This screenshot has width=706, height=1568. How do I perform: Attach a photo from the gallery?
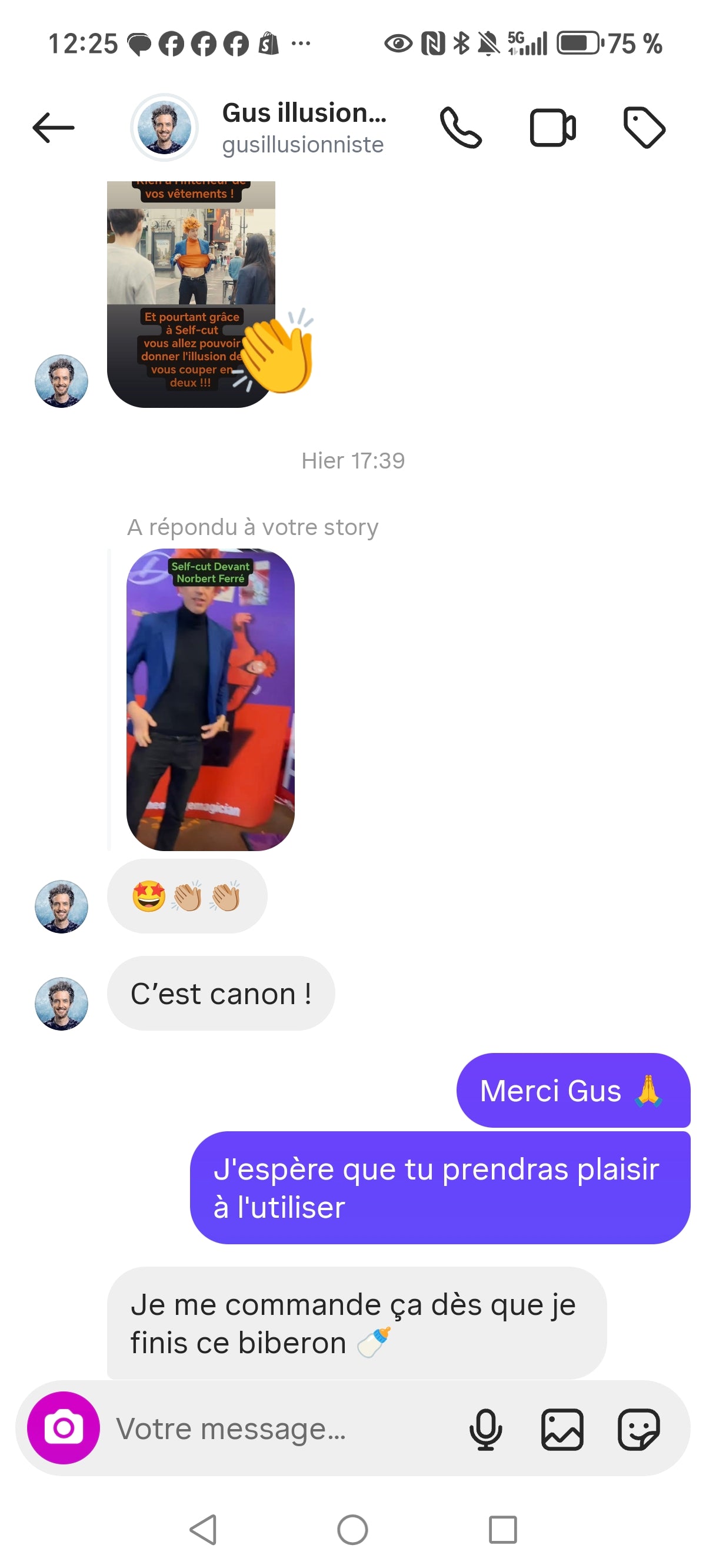(562, 1429)
